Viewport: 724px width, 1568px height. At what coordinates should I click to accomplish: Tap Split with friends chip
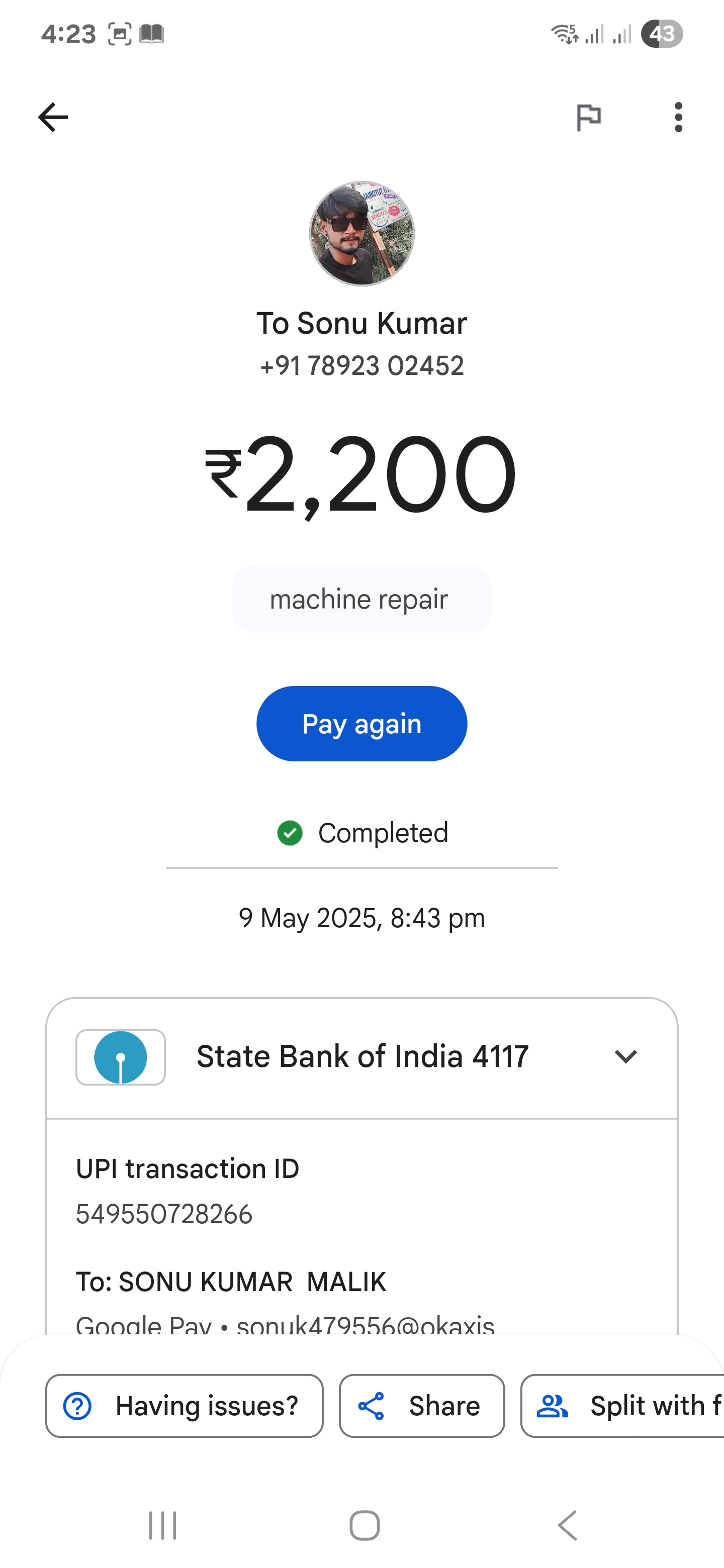622,1406
